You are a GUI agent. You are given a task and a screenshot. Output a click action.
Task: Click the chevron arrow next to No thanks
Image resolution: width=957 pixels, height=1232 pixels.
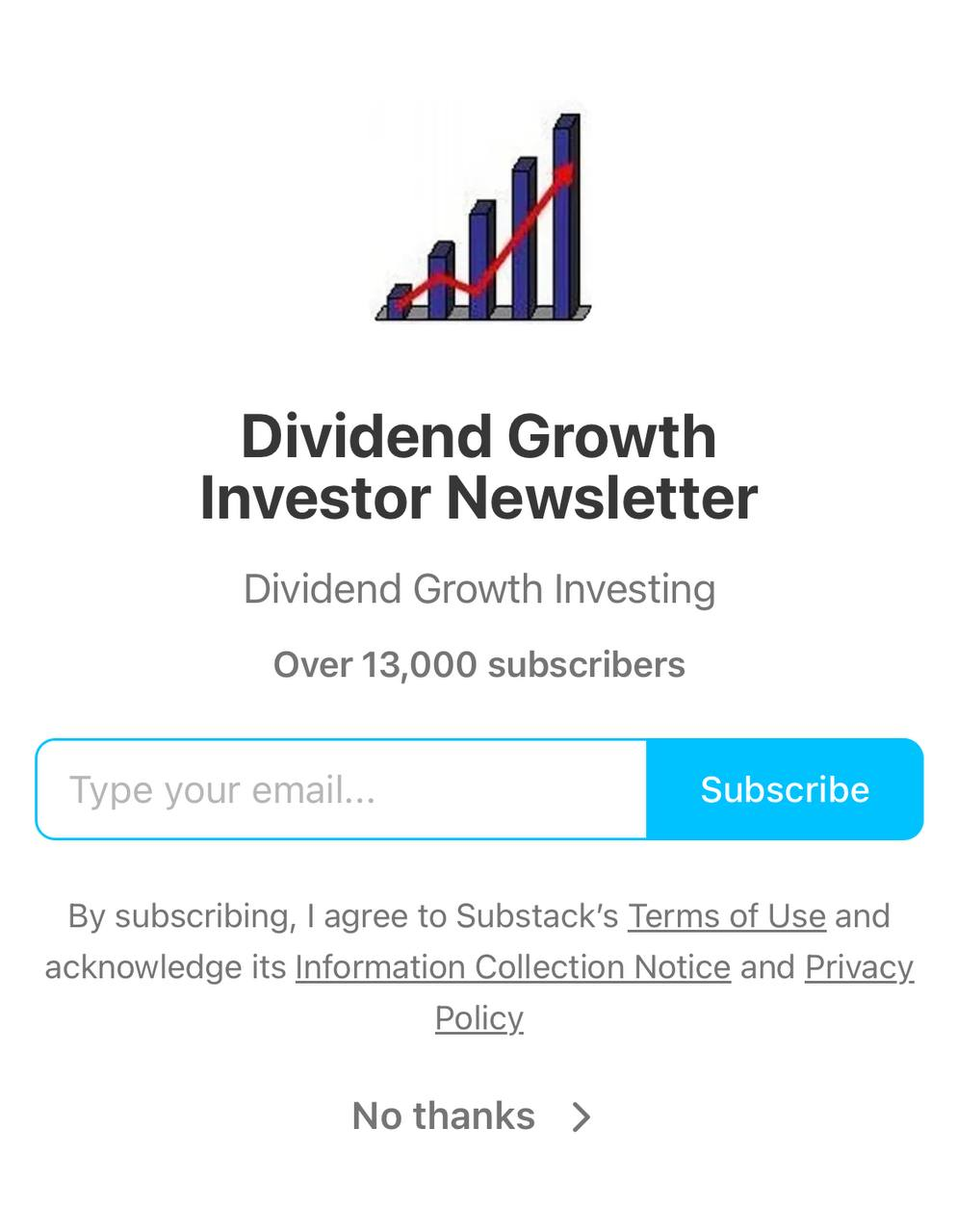(580, 1116)
